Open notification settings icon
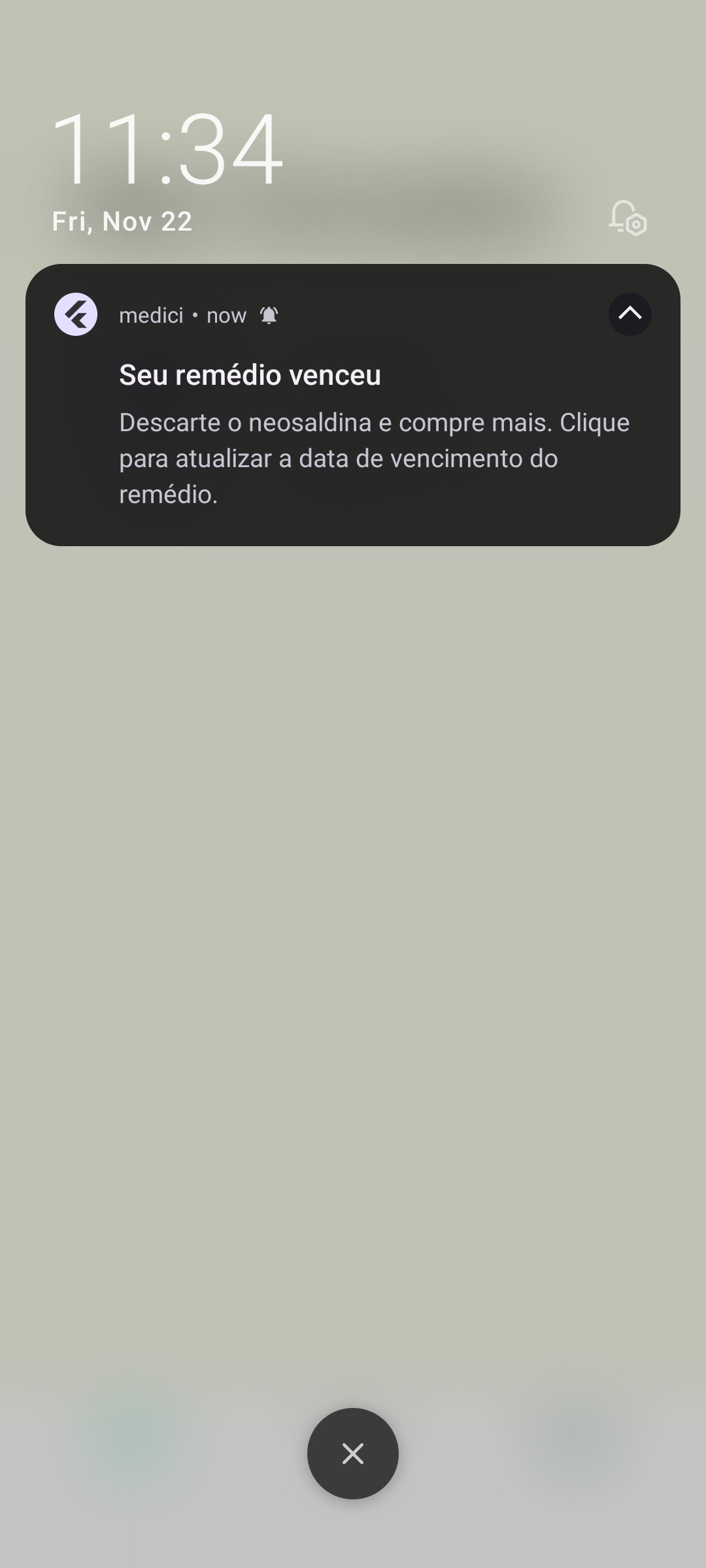This screenshot has width=706, height=1568. (x=628, y=218)
